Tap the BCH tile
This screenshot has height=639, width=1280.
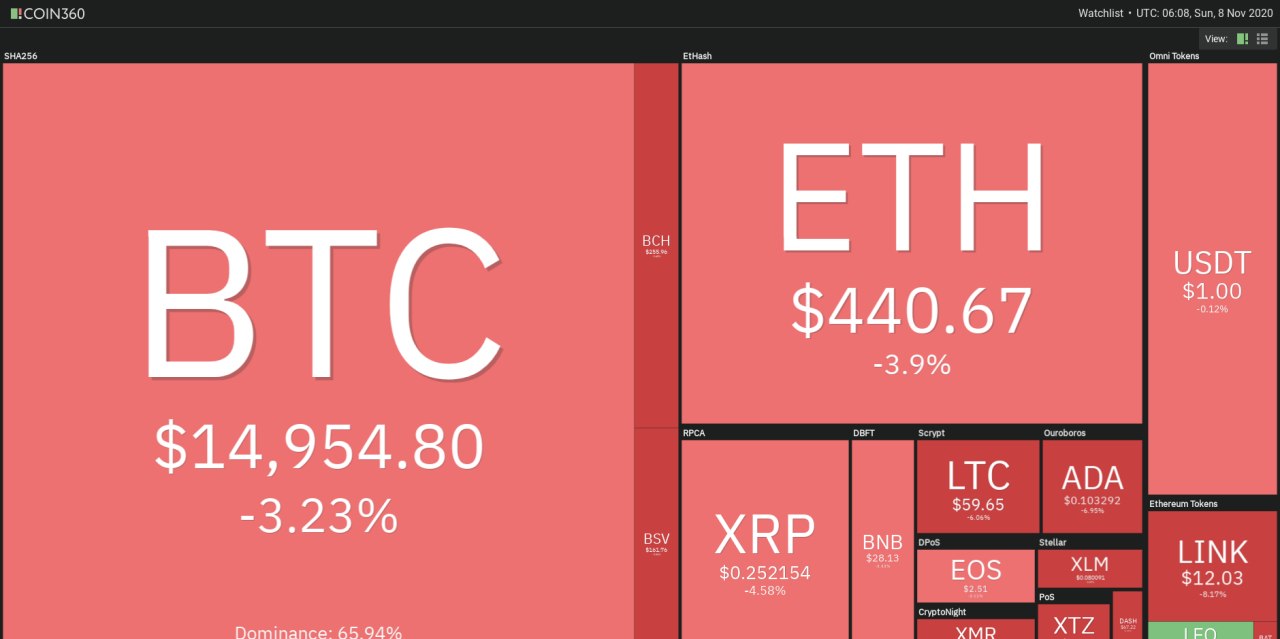(656, 245)
